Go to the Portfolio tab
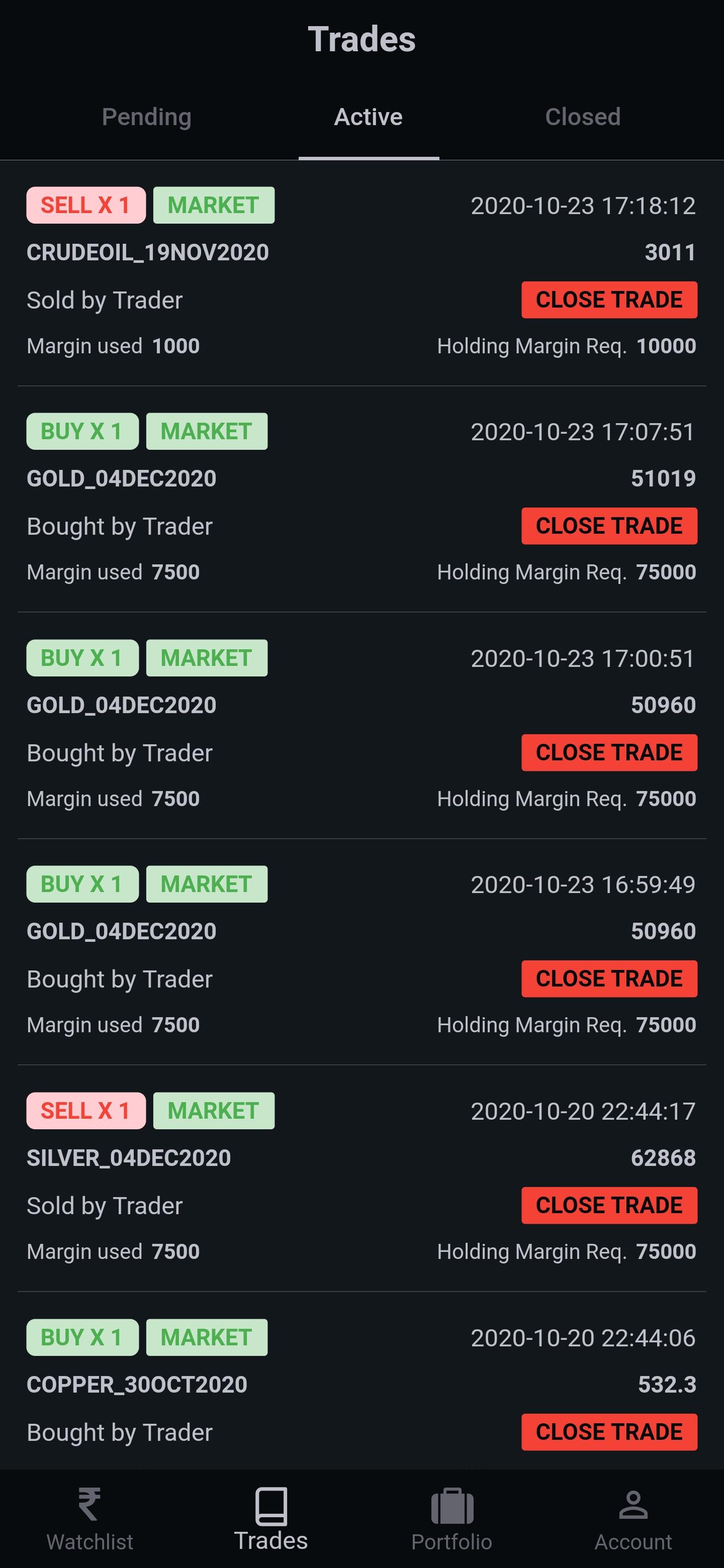The width and height of the screenshot is (724, 1568). tap(452, 1519)
